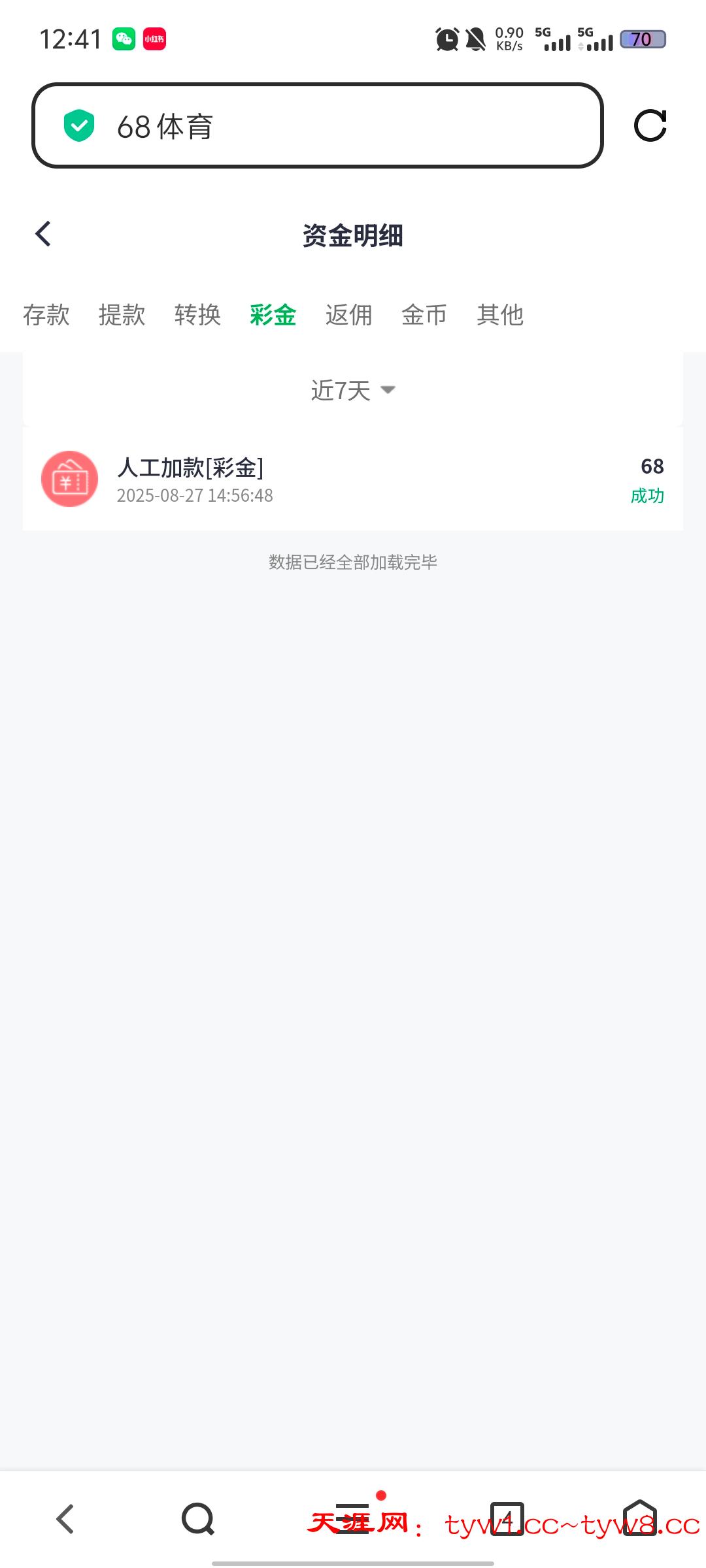
Task: Open the 其他 tab
Action: pos(501,315)
